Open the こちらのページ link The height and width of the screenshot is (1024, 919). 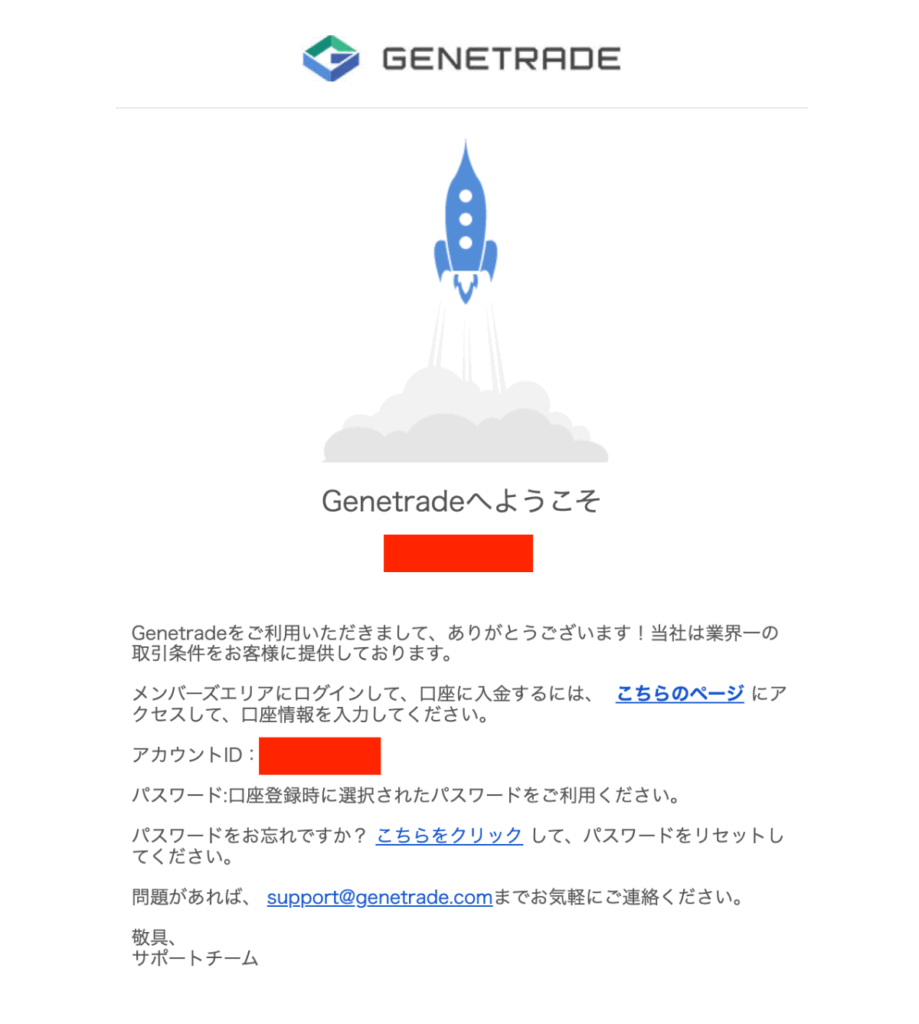pos(680,694)
